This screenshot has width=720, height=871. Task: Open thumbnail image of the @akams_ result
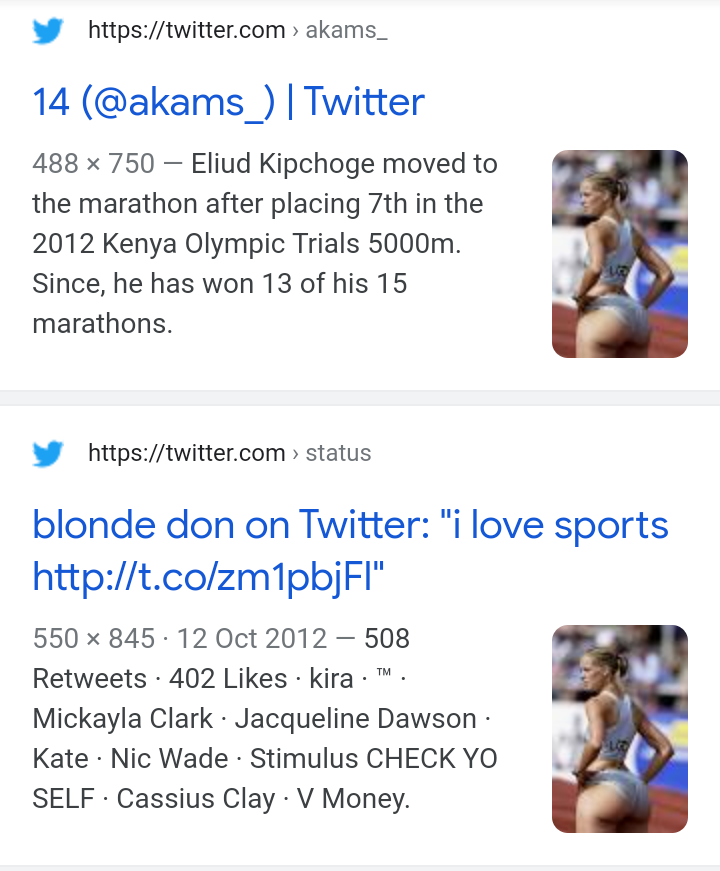coord(619,254)
